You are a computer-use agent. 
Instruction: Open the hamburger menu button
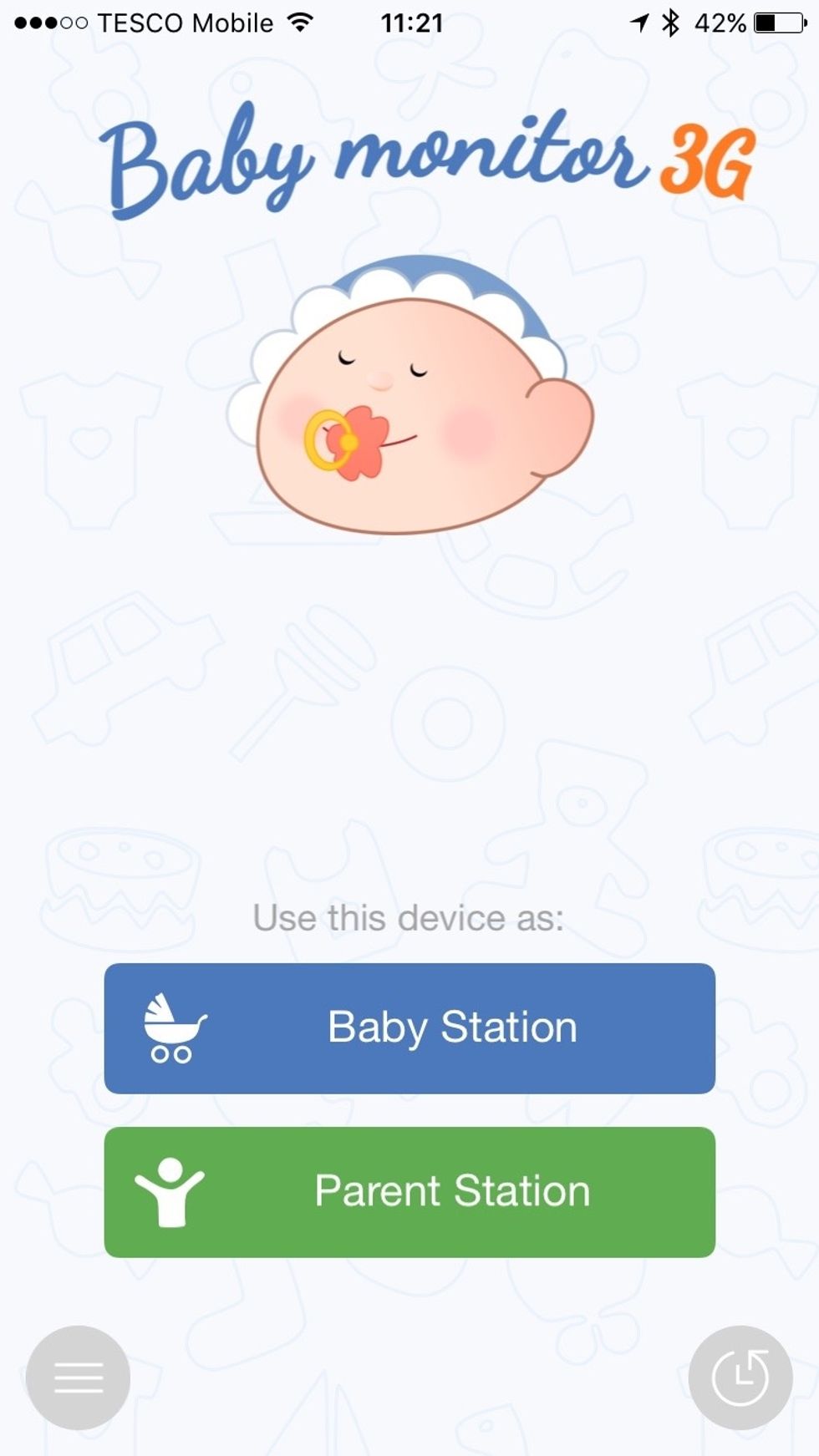click(79, 1377)
